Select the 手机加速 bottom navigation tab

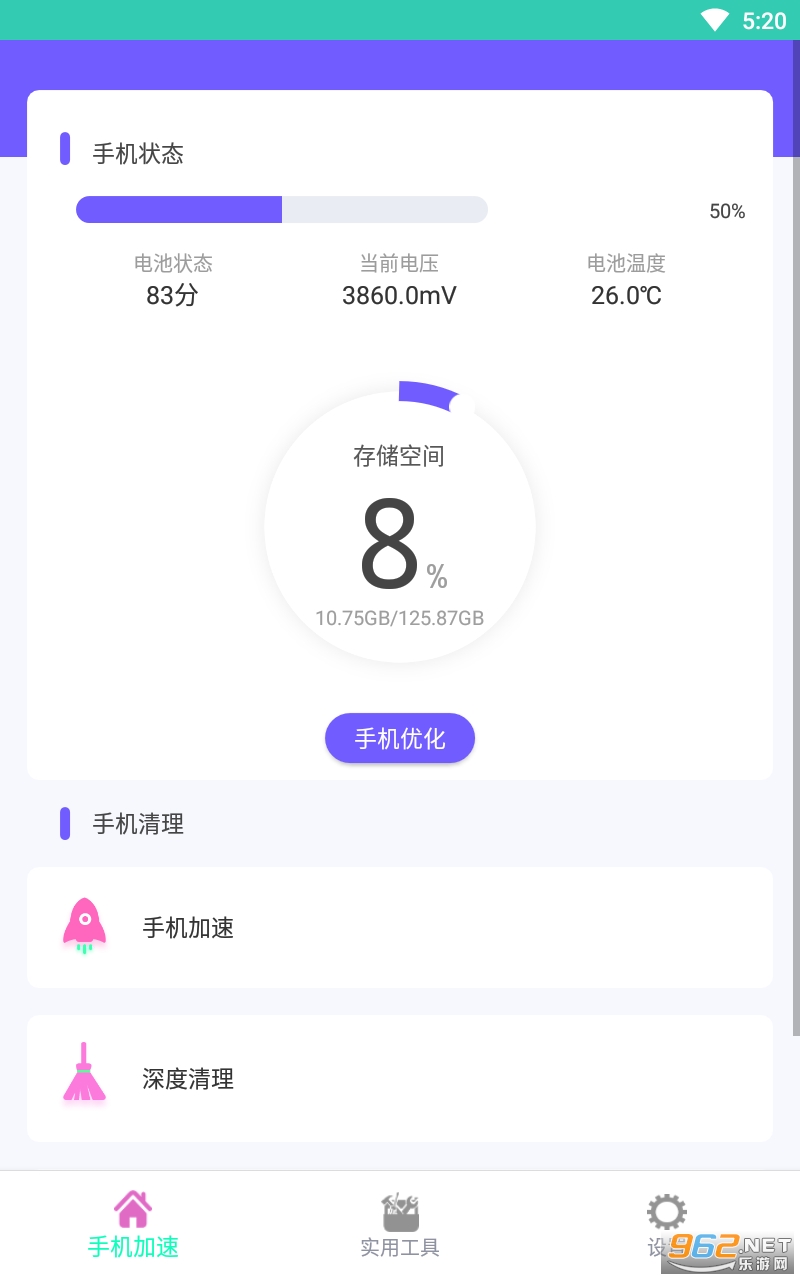pyautogui.click(x=133, y=1225)
